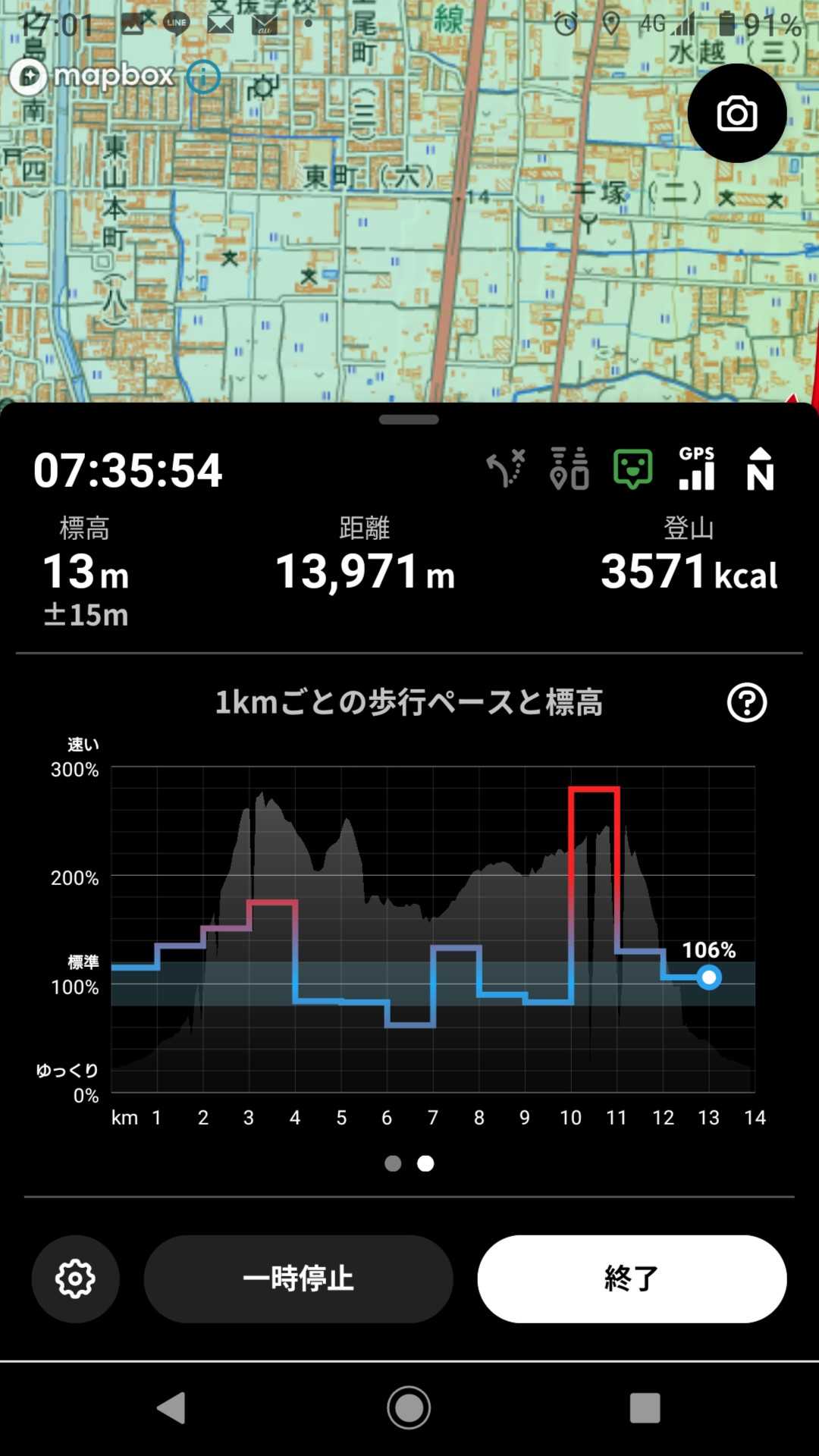The image size is (819, 1456).
Task: Finish the activity with 終了
Action: click(x=632, y=1279)
